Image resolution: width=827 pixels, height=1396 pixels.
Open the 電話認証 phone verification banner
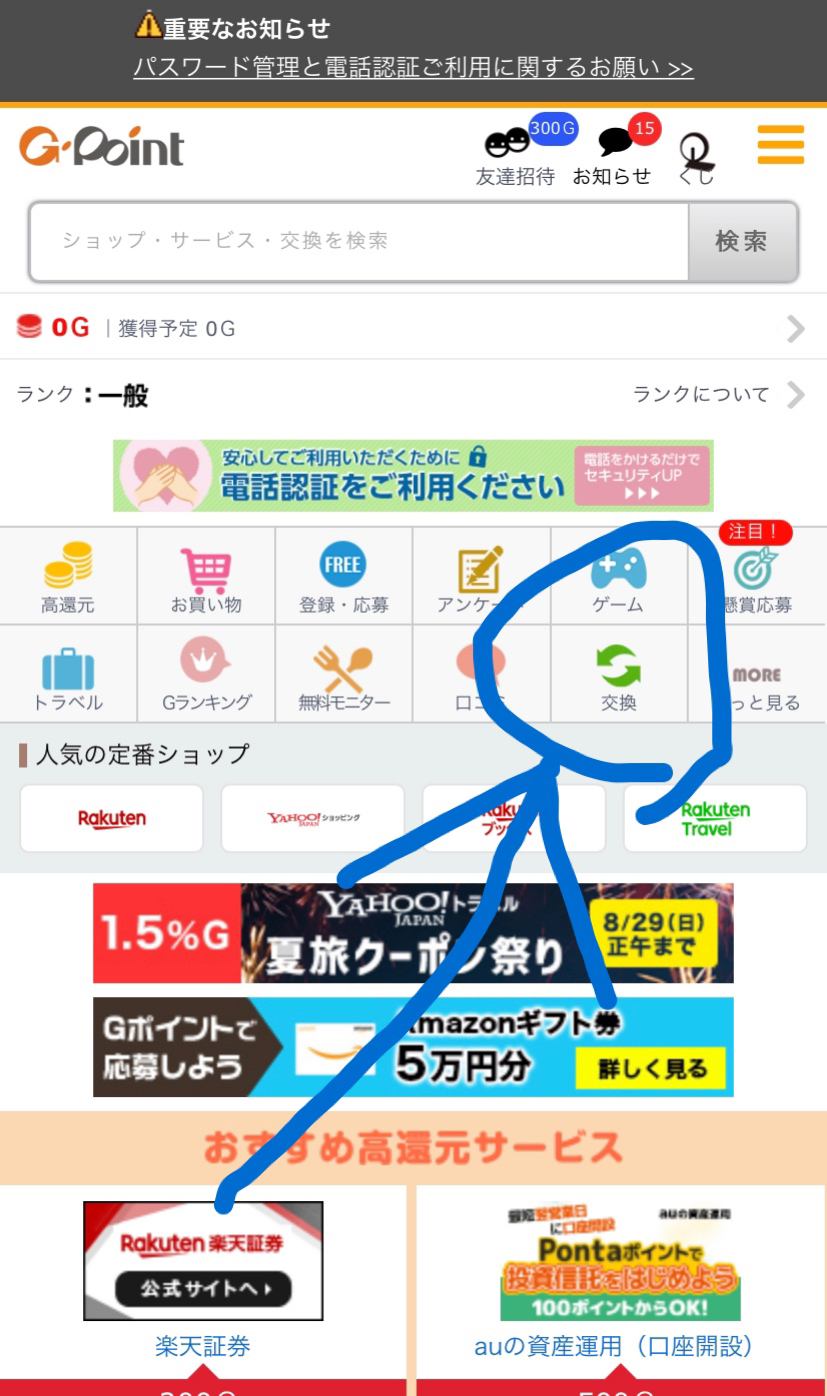[x=413, y=476]
